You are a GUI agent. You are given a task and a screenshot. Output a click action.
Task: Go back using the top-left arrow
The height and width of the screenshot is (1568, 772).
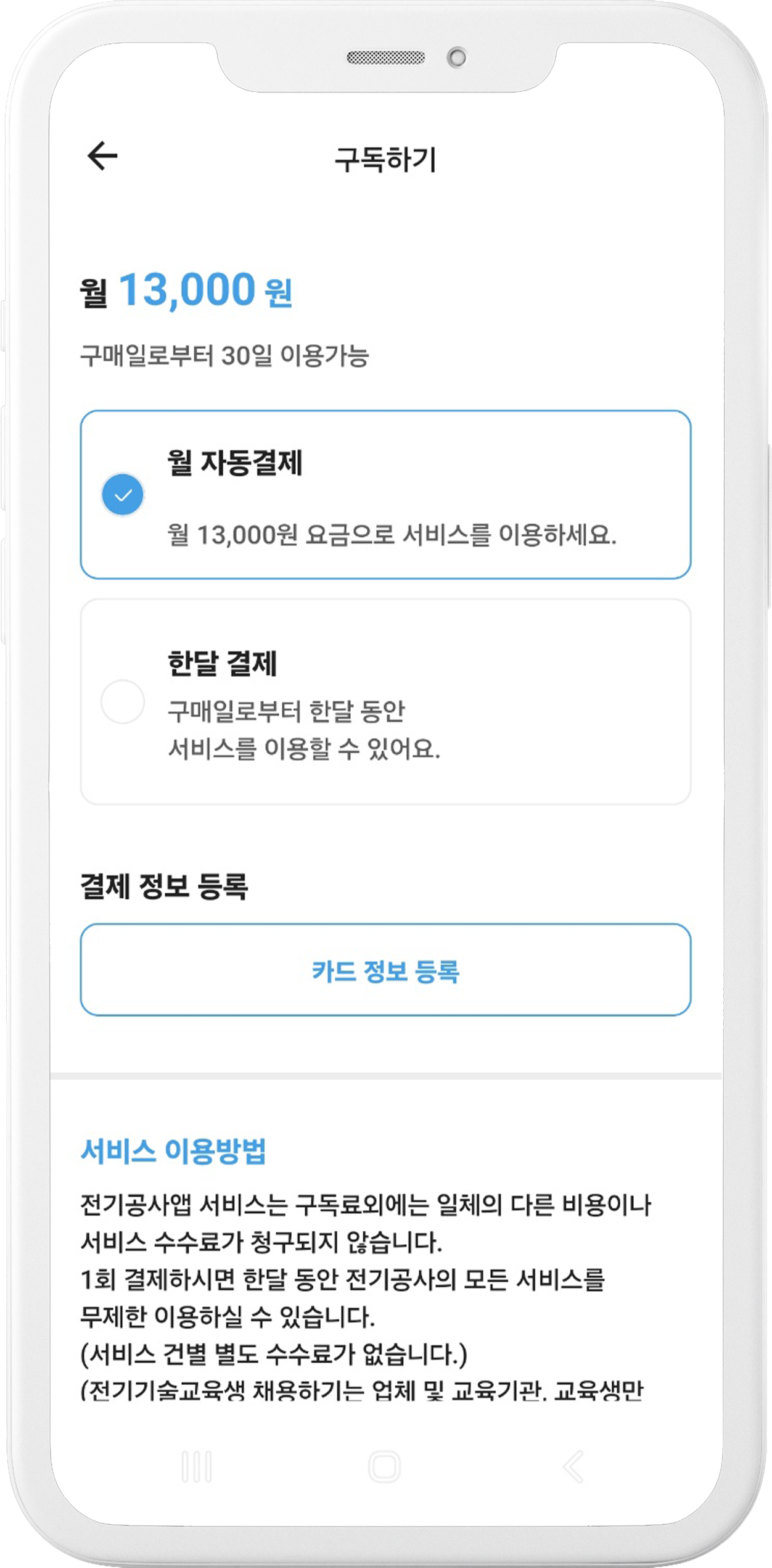coord(102,155)
